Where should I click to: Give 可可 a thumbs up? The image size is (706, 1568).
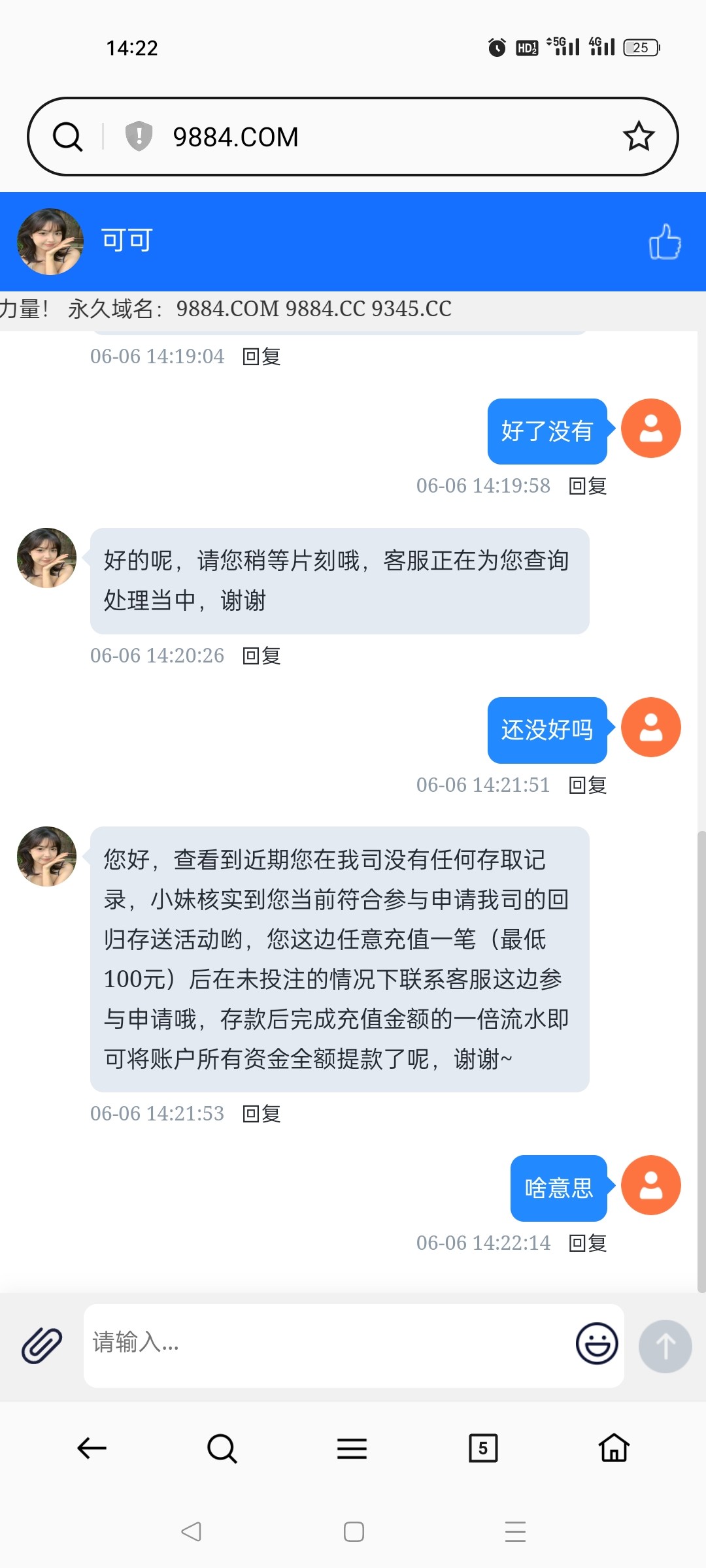click(x=664, y=242)
